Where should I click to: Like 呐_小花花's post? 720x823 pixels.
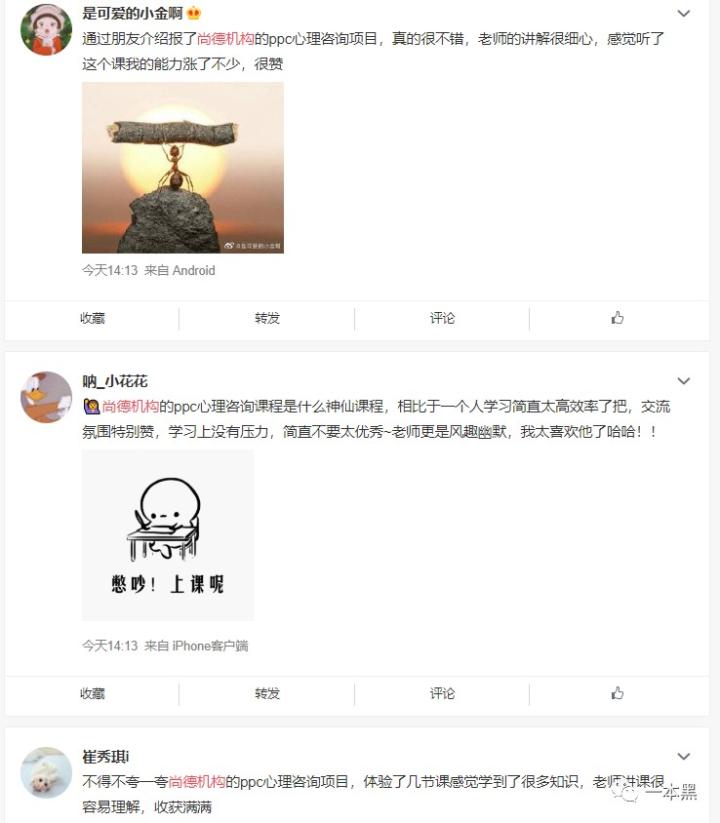coord(617,693)
